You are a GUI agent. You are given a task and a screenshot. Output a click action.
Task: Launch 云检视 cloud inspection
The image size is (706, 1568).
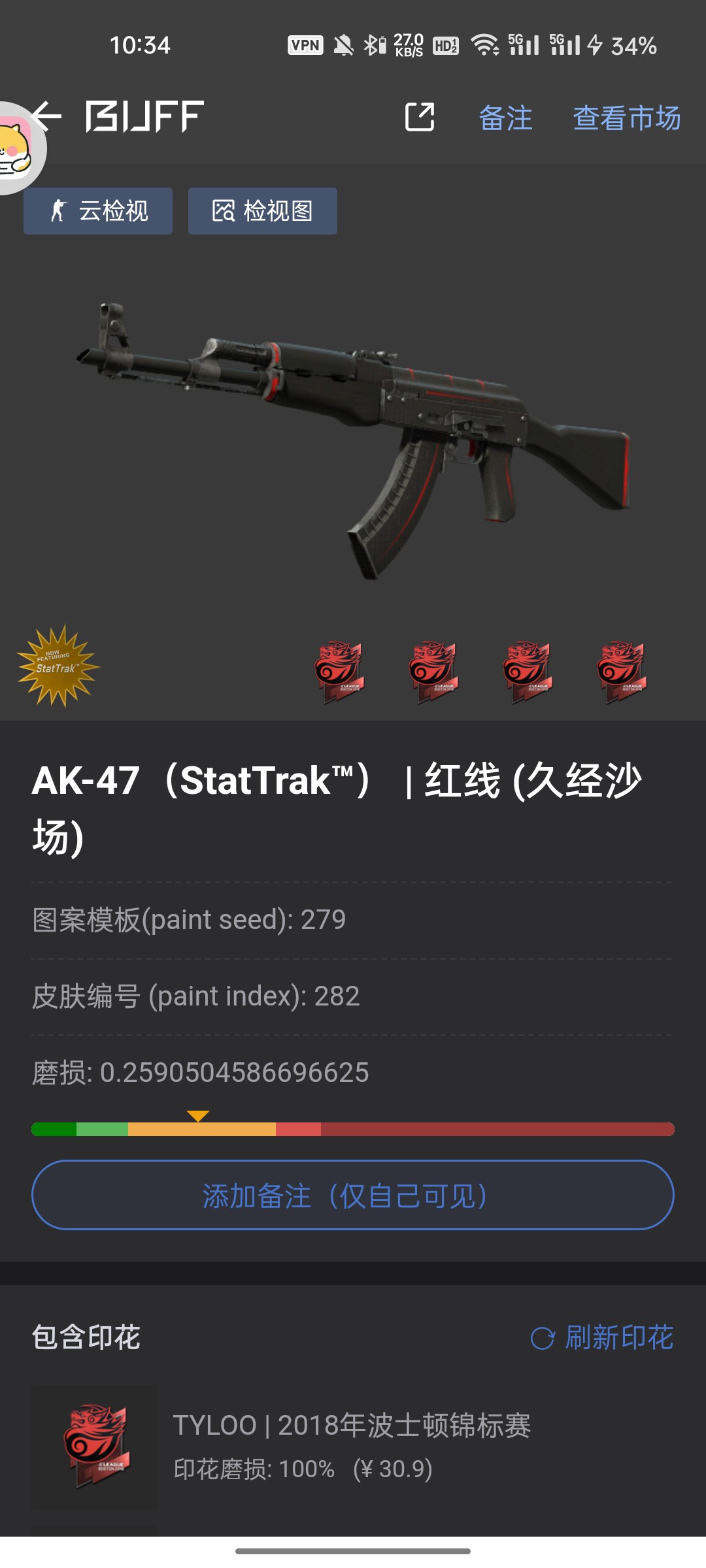point(98,211)
